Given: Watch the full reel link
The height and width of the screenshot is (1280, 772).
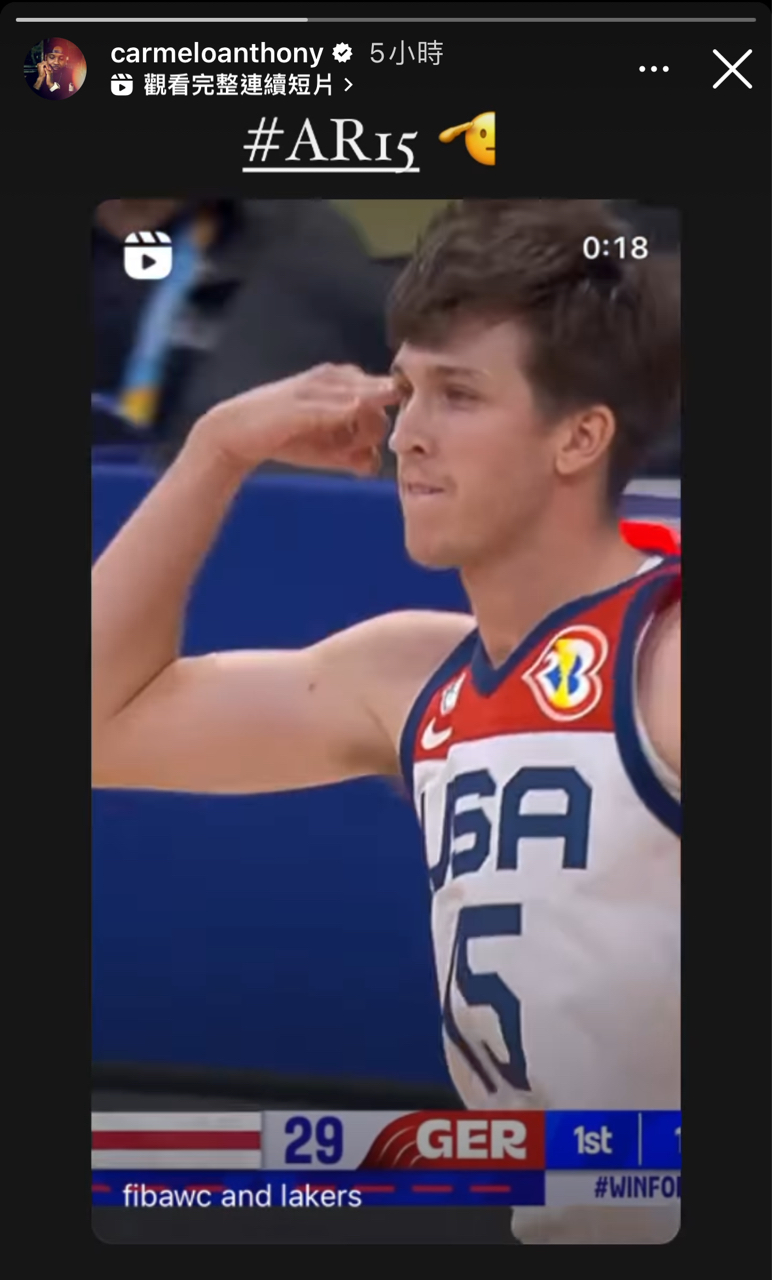Looking at the screenshot, I should (236, 86).
